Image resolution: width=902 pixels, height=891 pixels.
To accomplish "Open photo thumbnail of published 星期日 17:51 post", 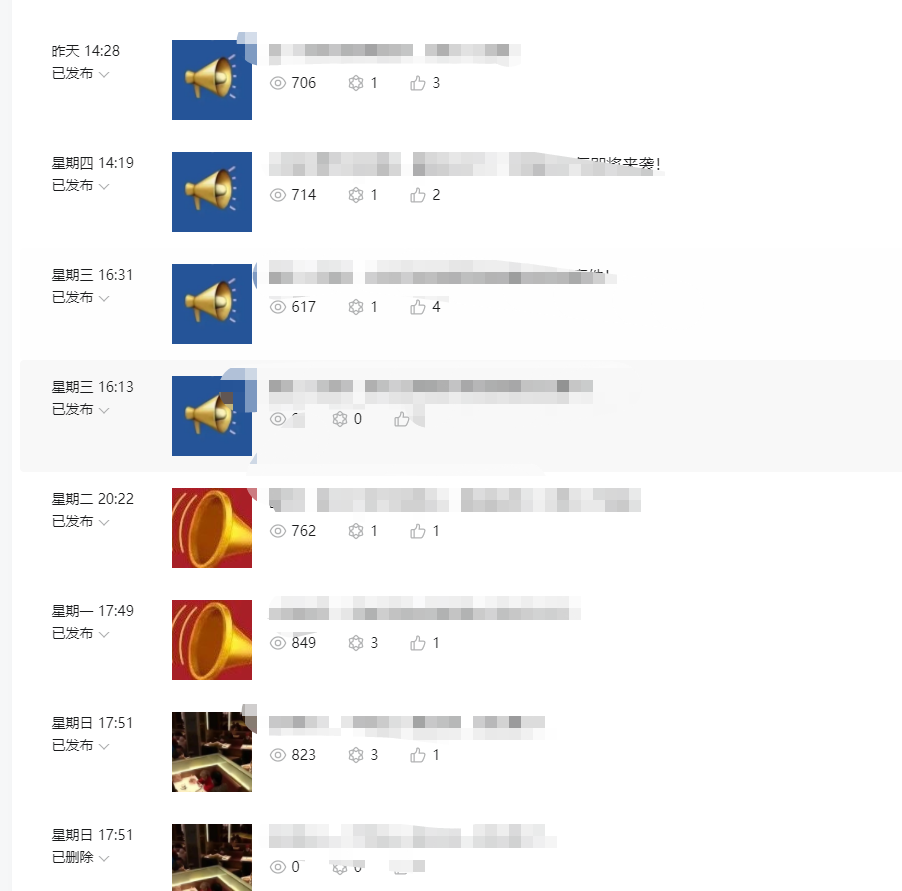I will [212, 752].
